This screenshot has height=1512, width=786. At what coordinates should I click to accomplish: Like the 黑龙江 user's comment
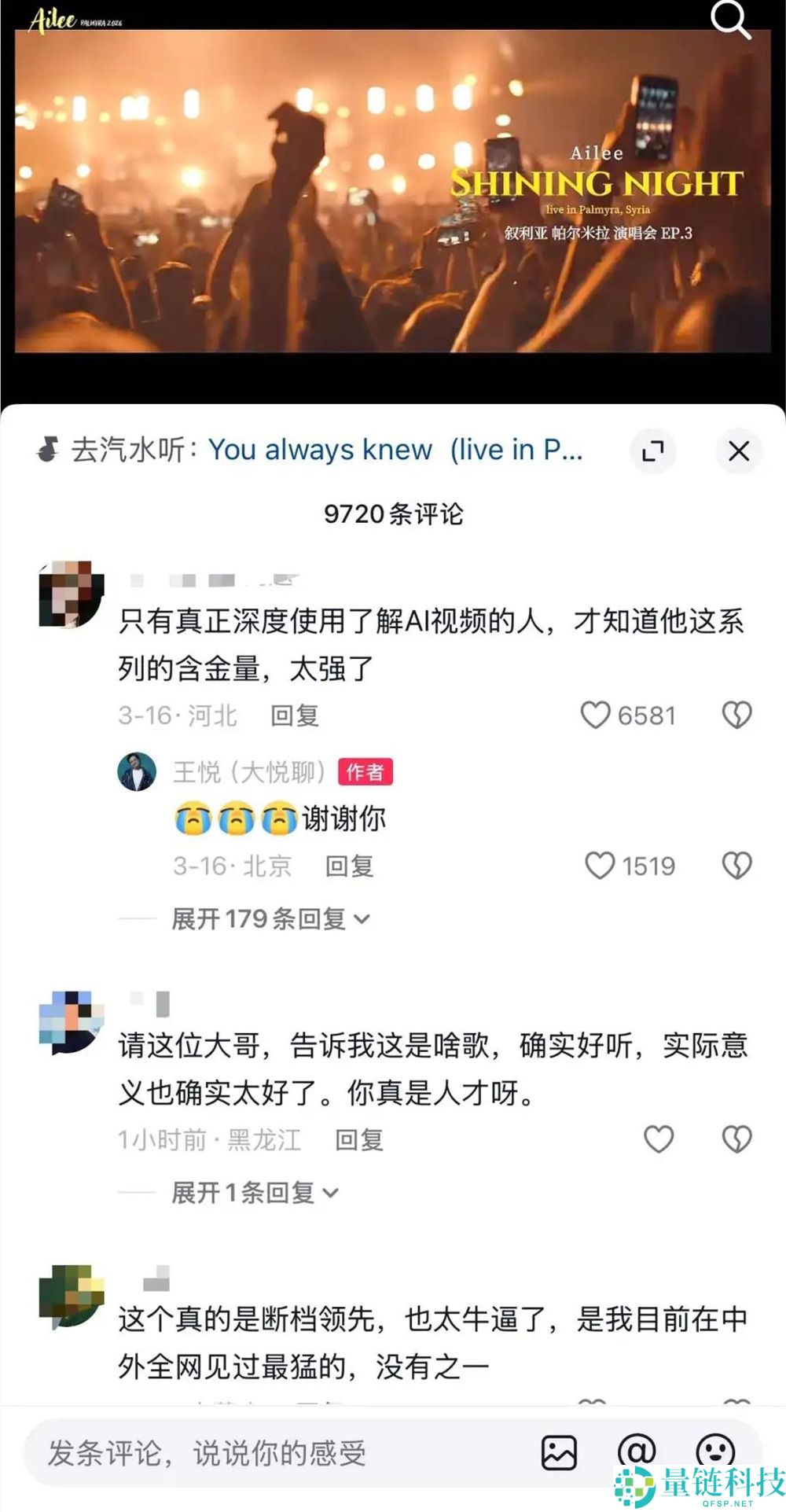(x=658, y=1139)
